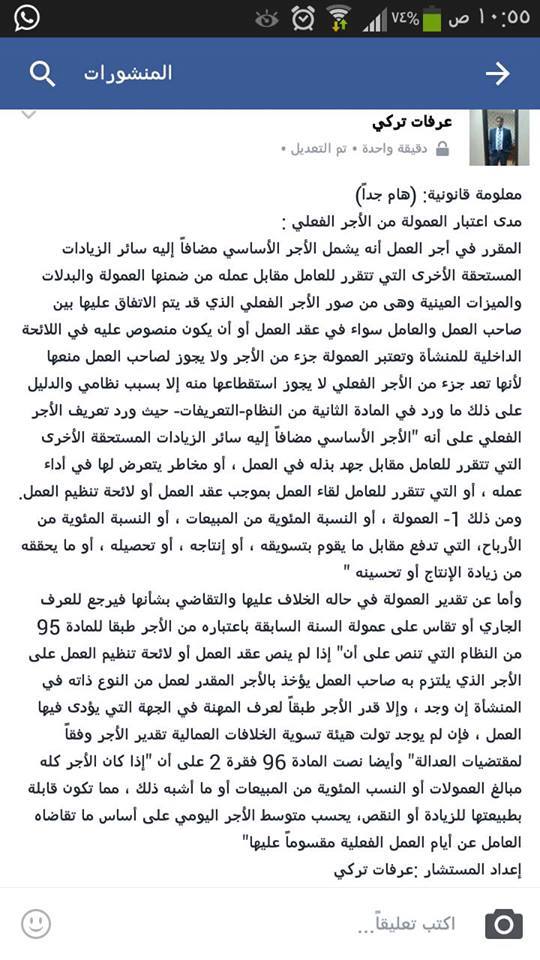Expand the post options chevron

click(x=28, y=114)
